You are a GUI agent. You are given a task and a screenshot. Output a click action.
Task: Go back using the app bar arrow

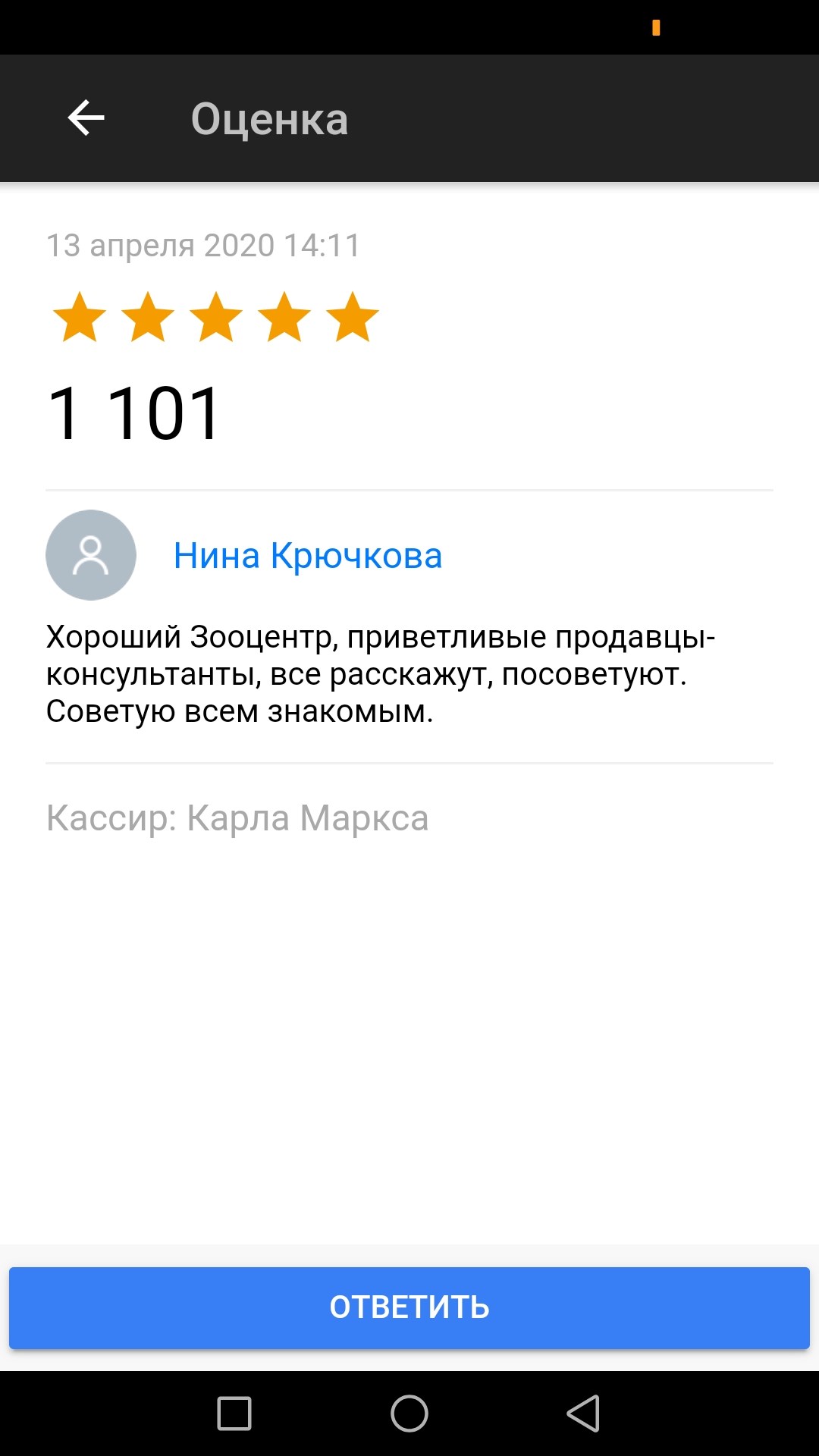pyautogui.click(x=86, y=118)
